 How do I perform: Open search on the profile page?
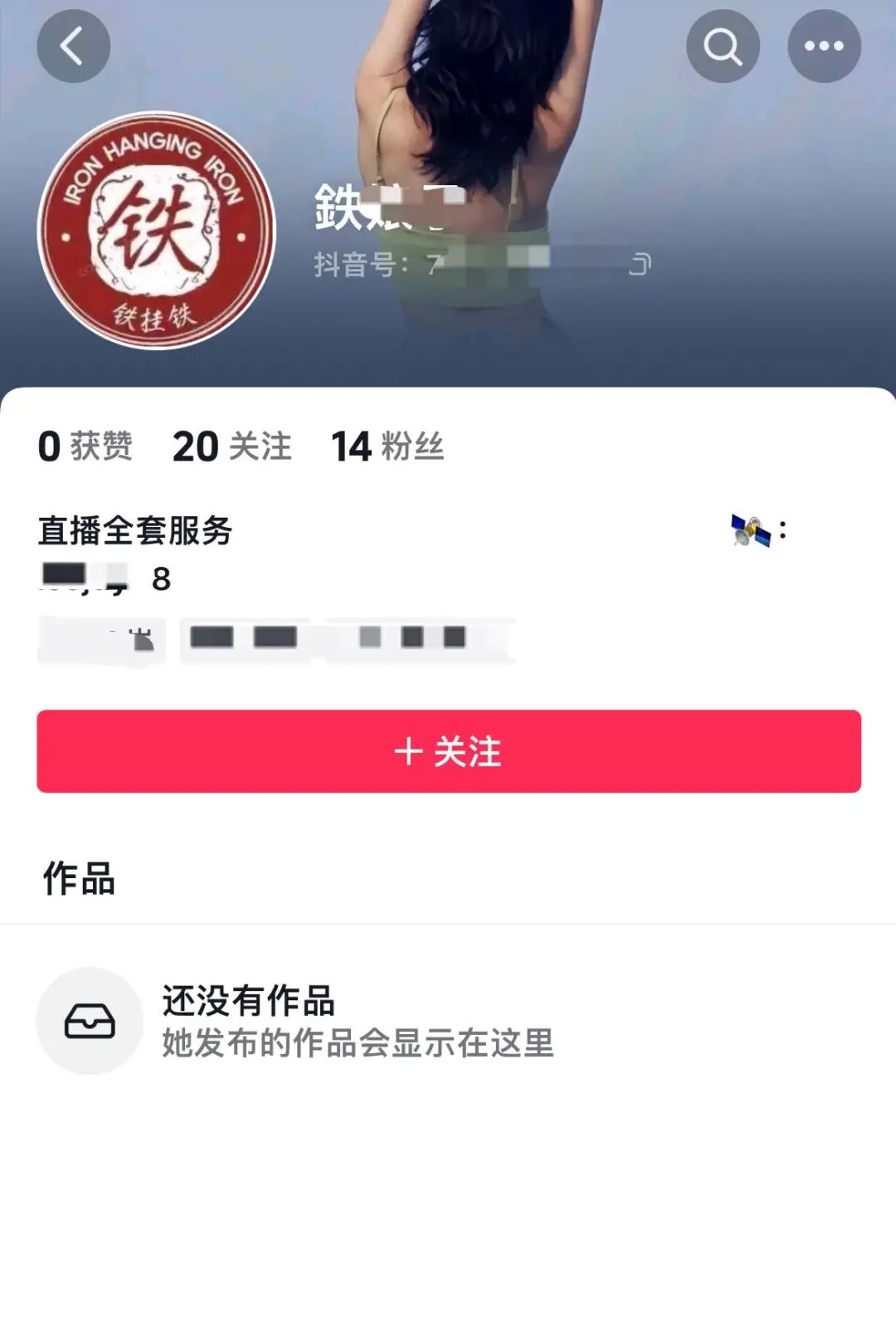(721, 47)
